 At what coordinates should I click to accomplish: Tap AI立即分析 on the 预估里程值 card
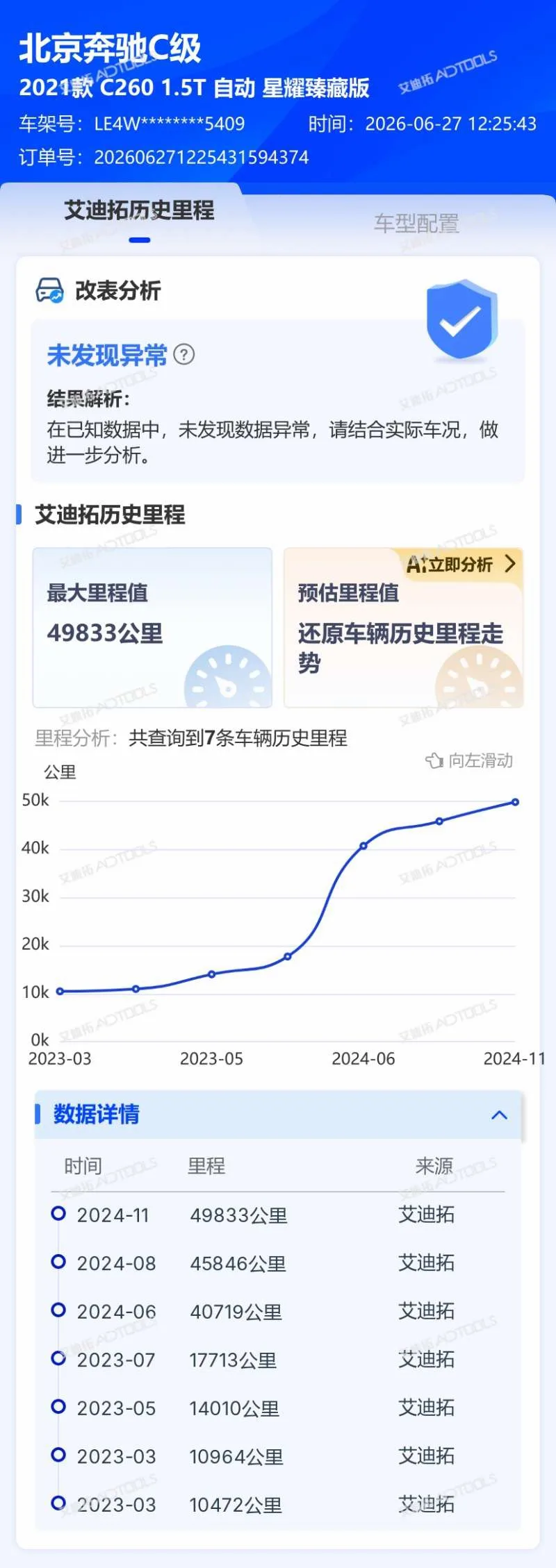click(x=461, y=564)
